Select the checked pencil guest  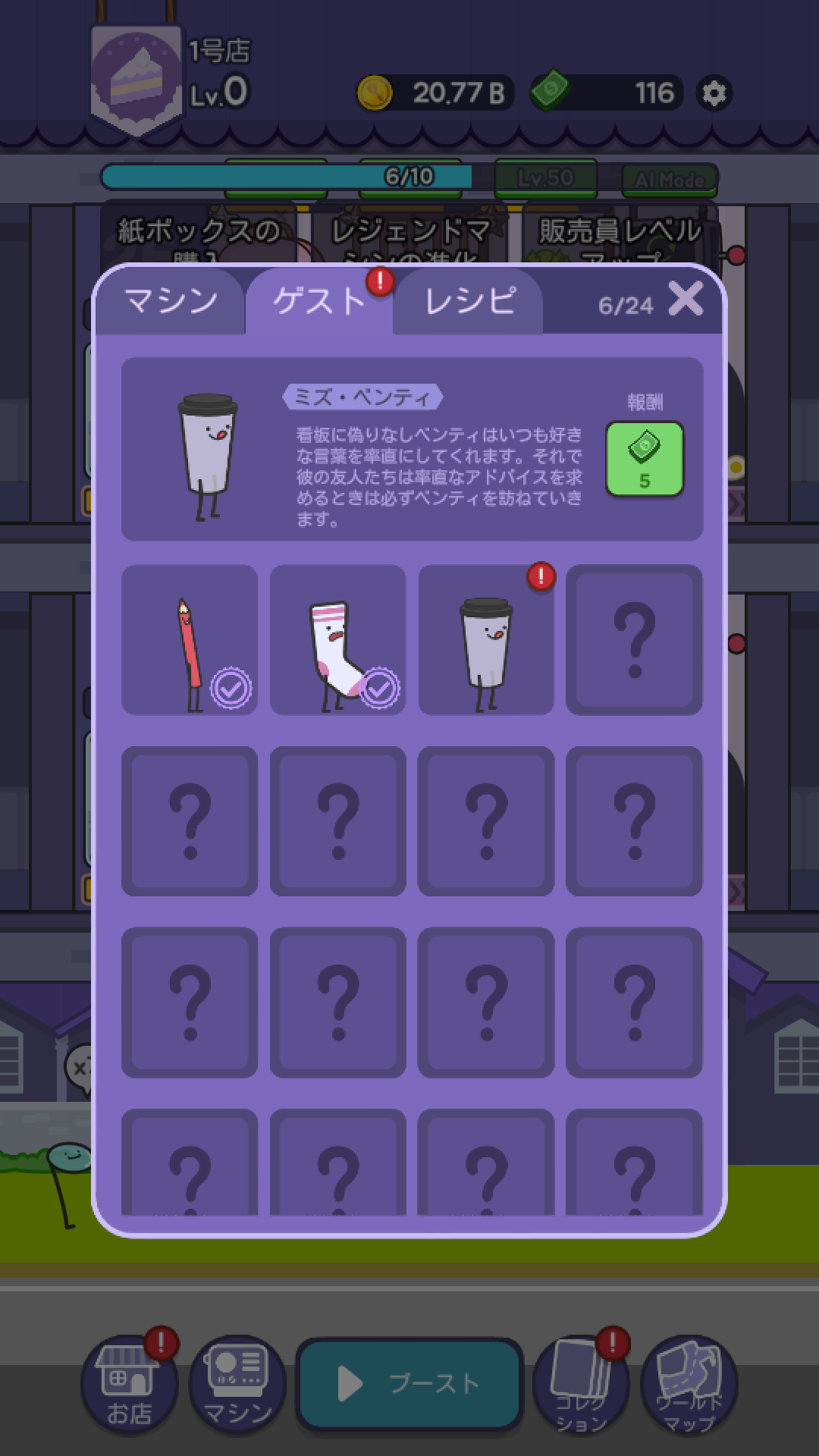pyautogui.click(x=188, y=641)
